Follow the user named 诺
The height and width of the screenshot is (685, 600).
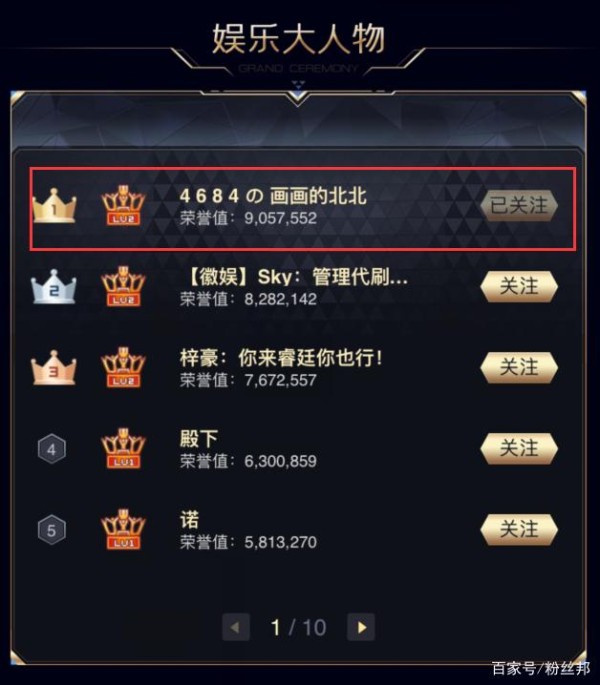(518, 528)
